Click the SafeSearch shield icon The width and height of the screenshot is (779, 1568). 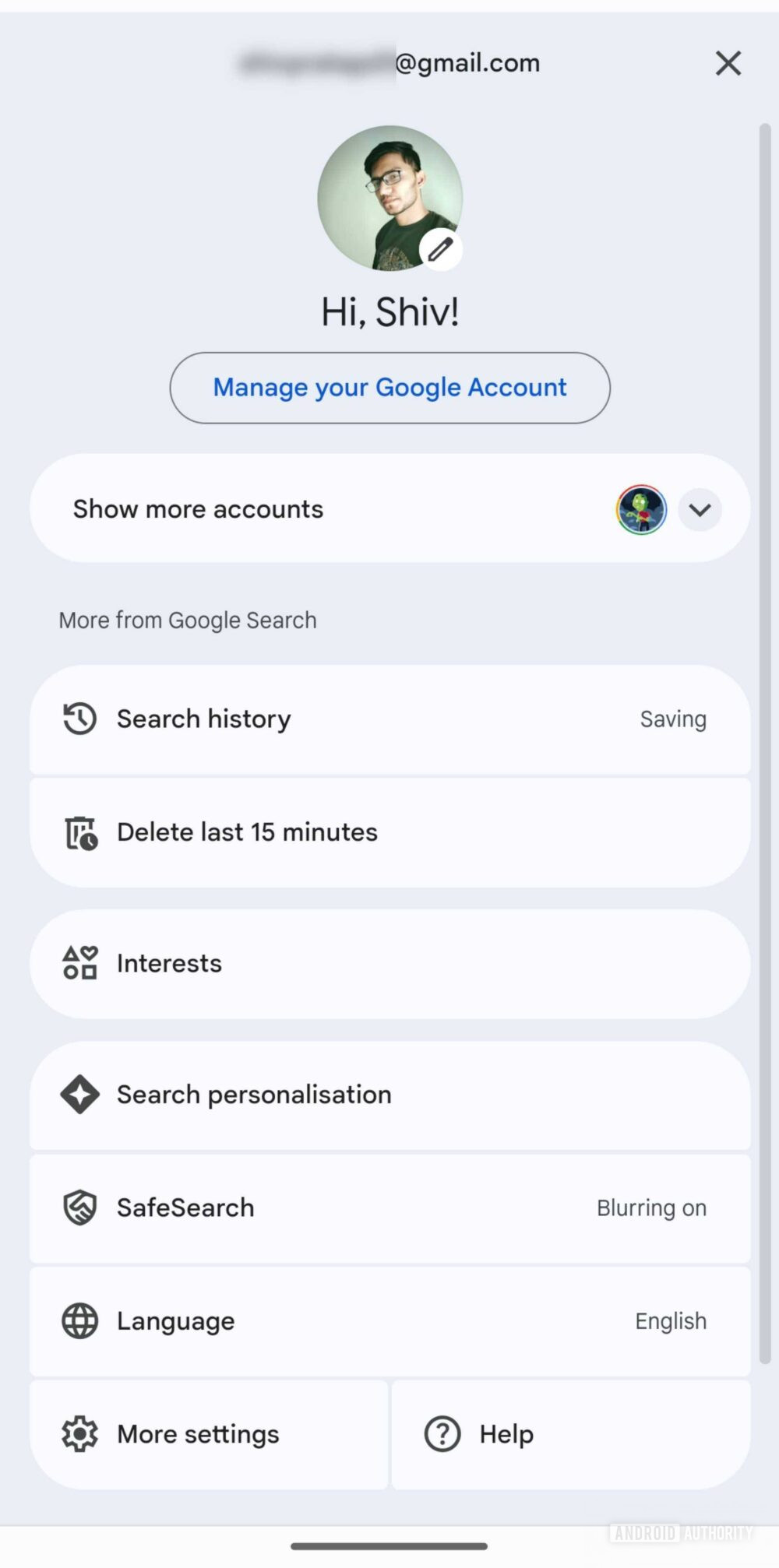79,1208
